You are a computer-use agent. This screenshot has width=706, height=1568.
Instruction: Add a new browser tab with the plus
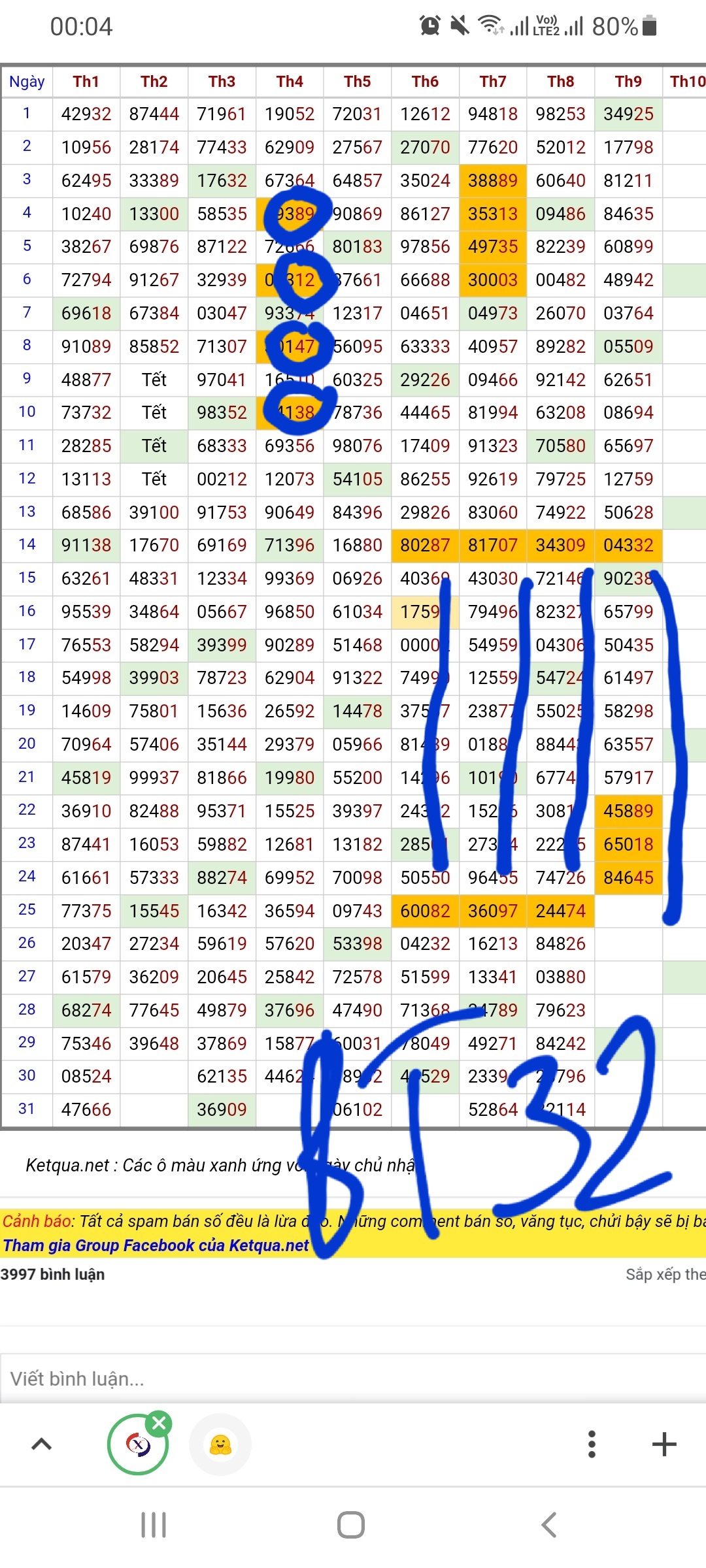(x=664, y=1444)
